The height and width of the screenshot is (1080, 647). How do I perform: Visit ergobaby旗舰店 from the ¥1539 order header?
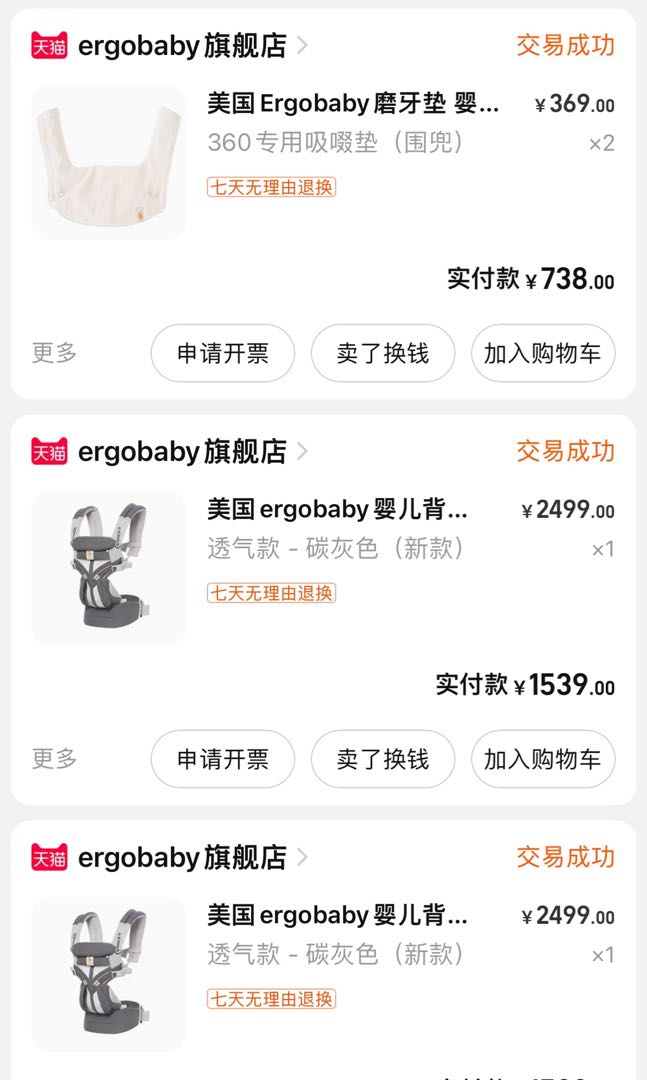click(x=182, y=452)
